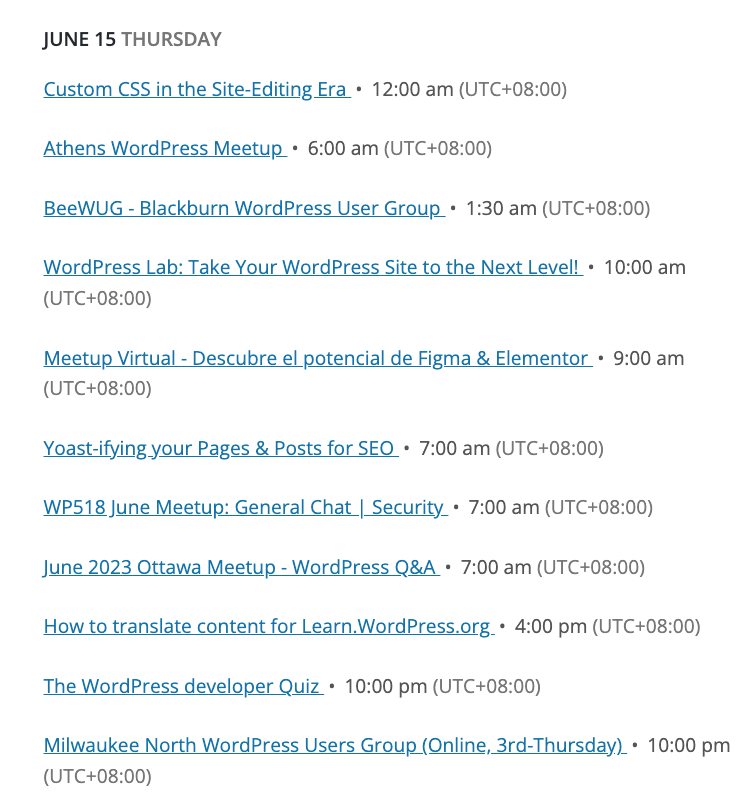Open How to translate content for Learn.WordPress.org

(x=267, y=627)
